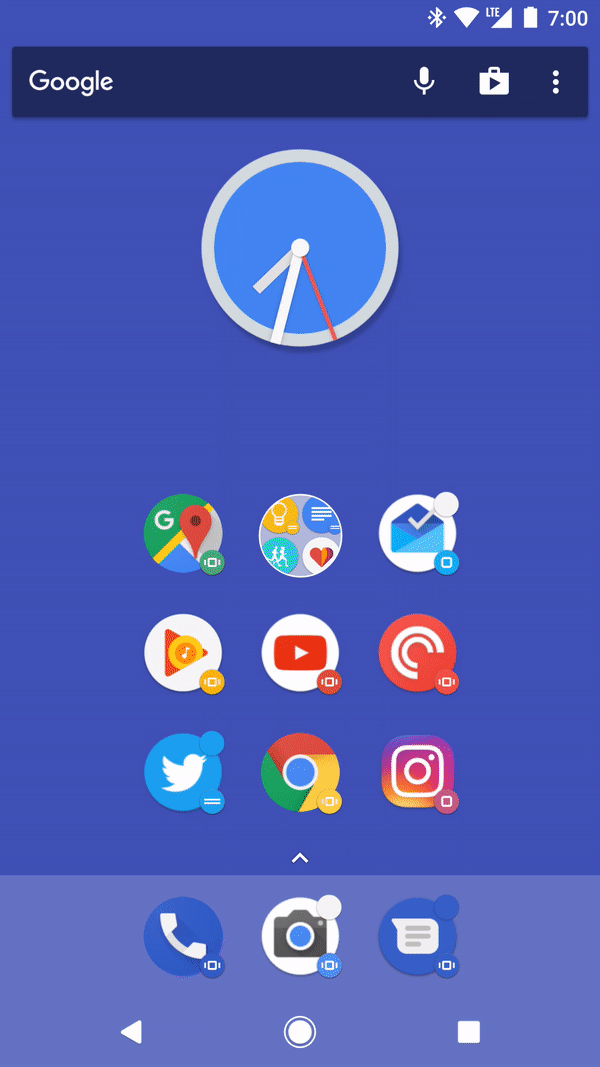
Task: Open the Google apps folder
Action: pos(300,535)
